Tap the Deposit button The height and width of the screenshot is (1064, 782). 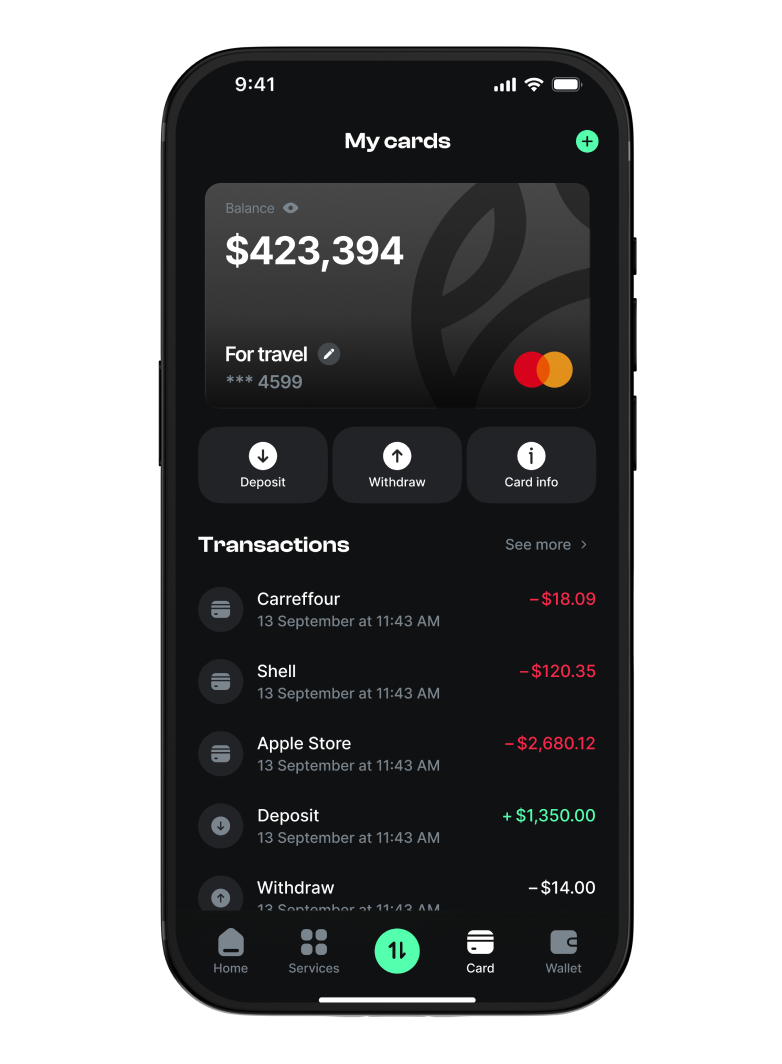click(263, 465)
